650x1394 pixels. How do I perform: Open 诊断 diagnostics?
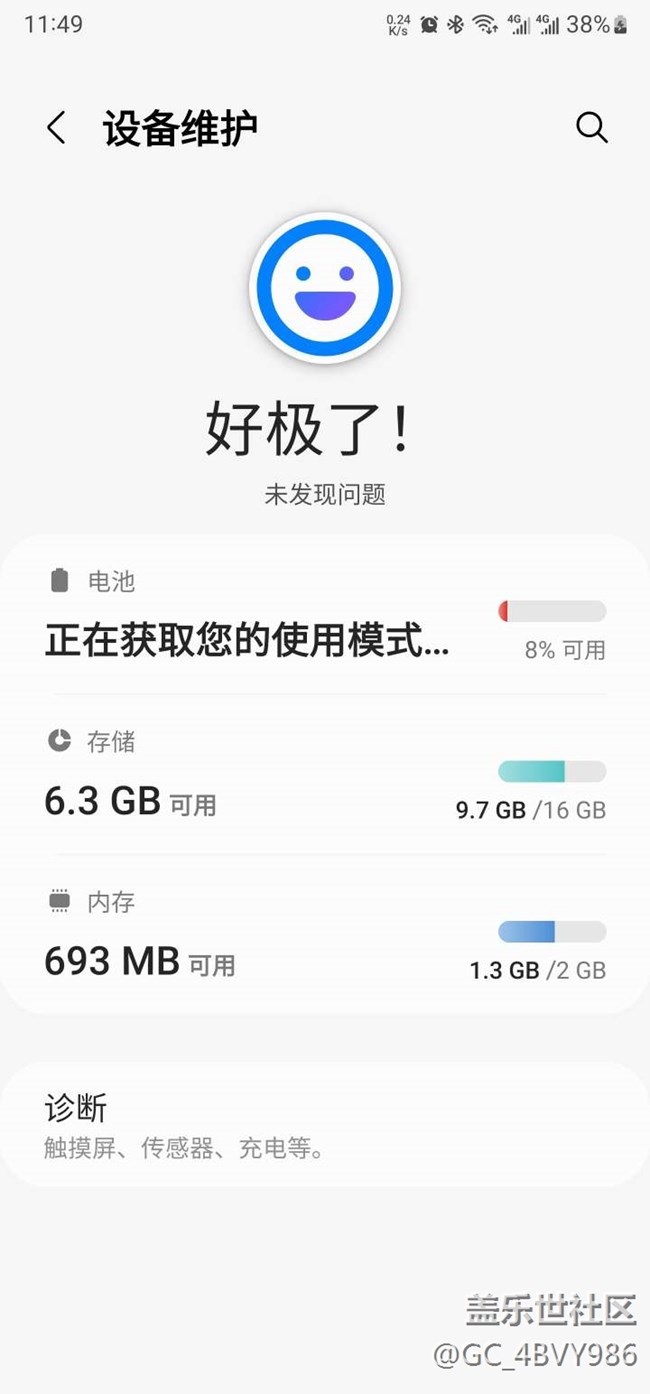[325, 1125]
